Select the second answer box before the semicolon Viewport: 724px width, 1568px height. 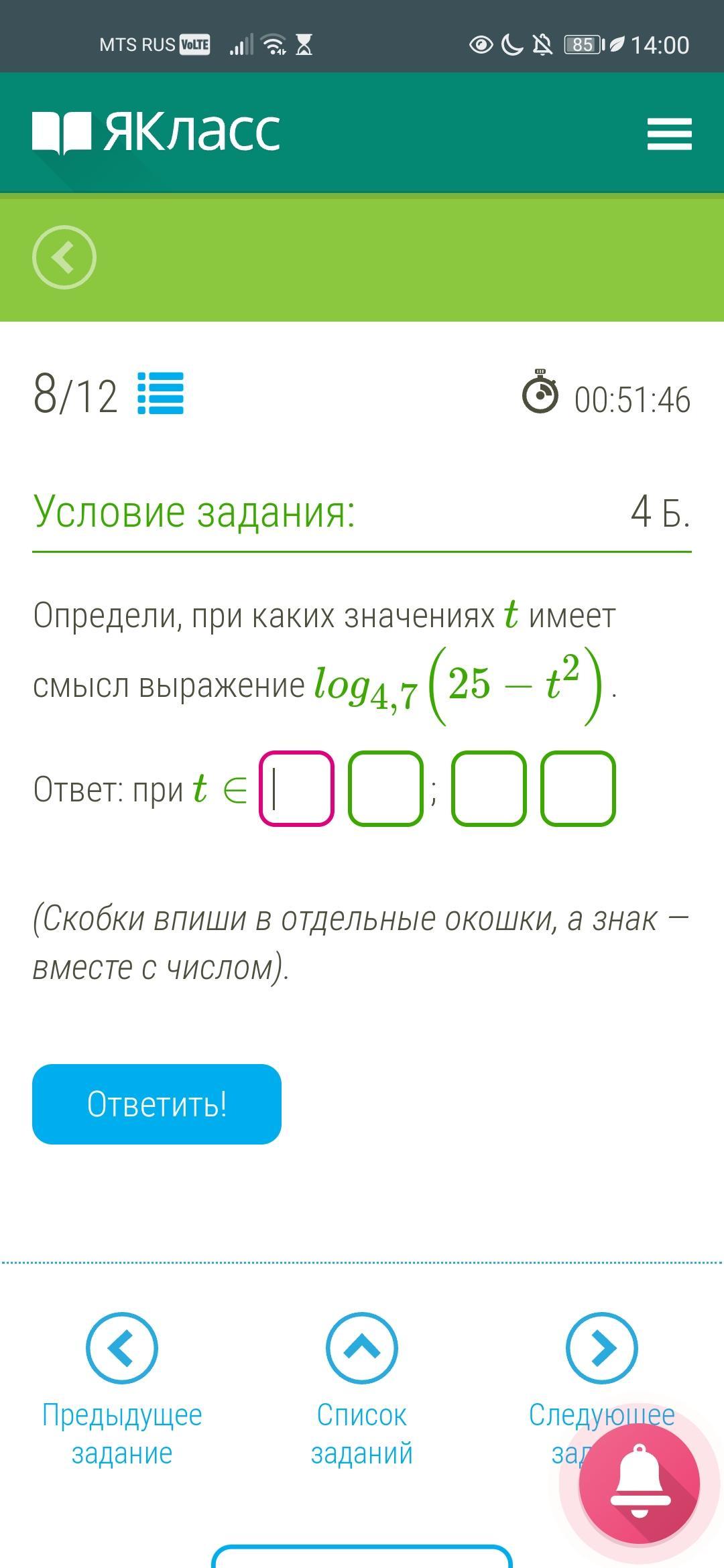[x=385, y=789]
